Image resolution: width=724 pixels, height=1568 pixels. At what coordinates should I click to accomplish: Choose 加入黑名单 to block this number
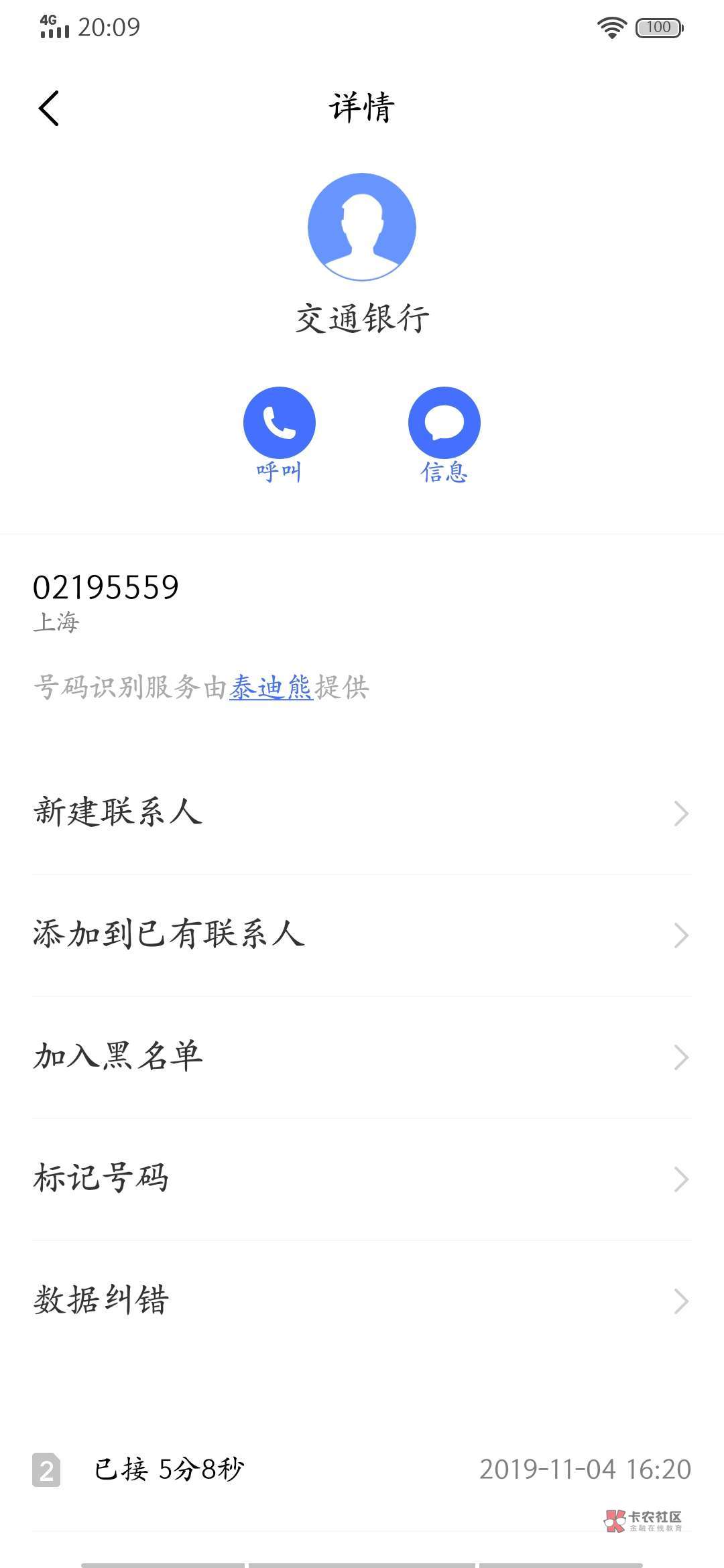(362, 1057)
